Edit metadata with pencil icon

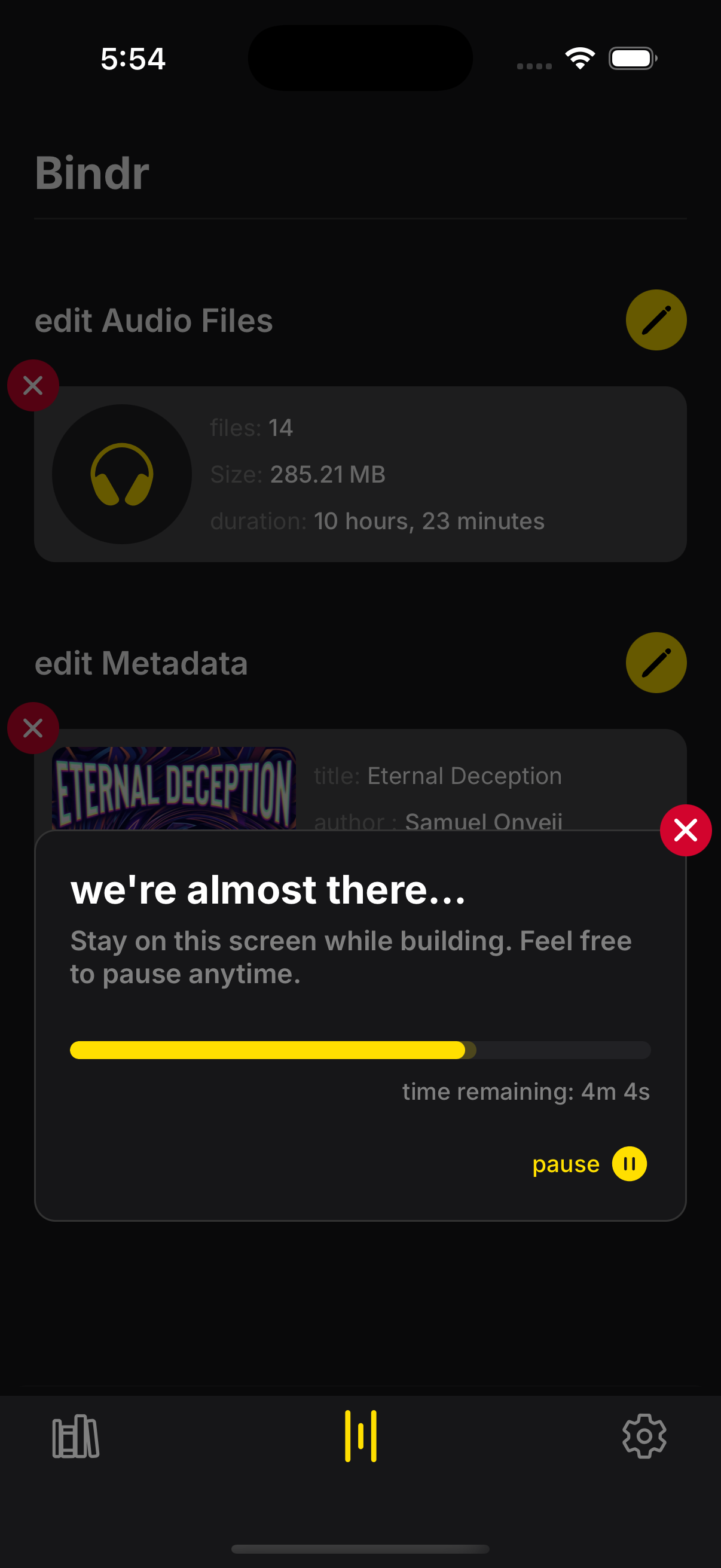point(655,662)
